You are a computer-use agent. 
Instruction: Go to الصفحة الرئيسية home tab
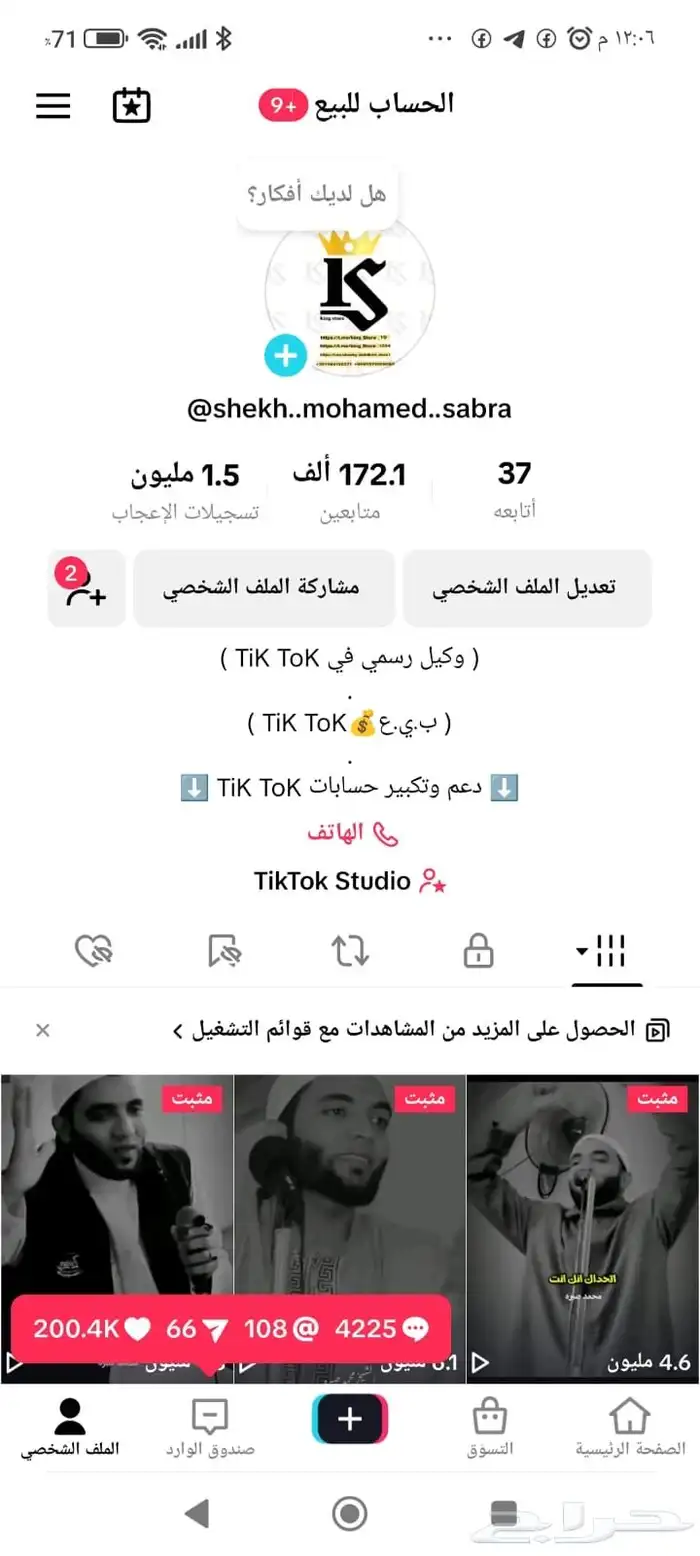(630, 1426)
